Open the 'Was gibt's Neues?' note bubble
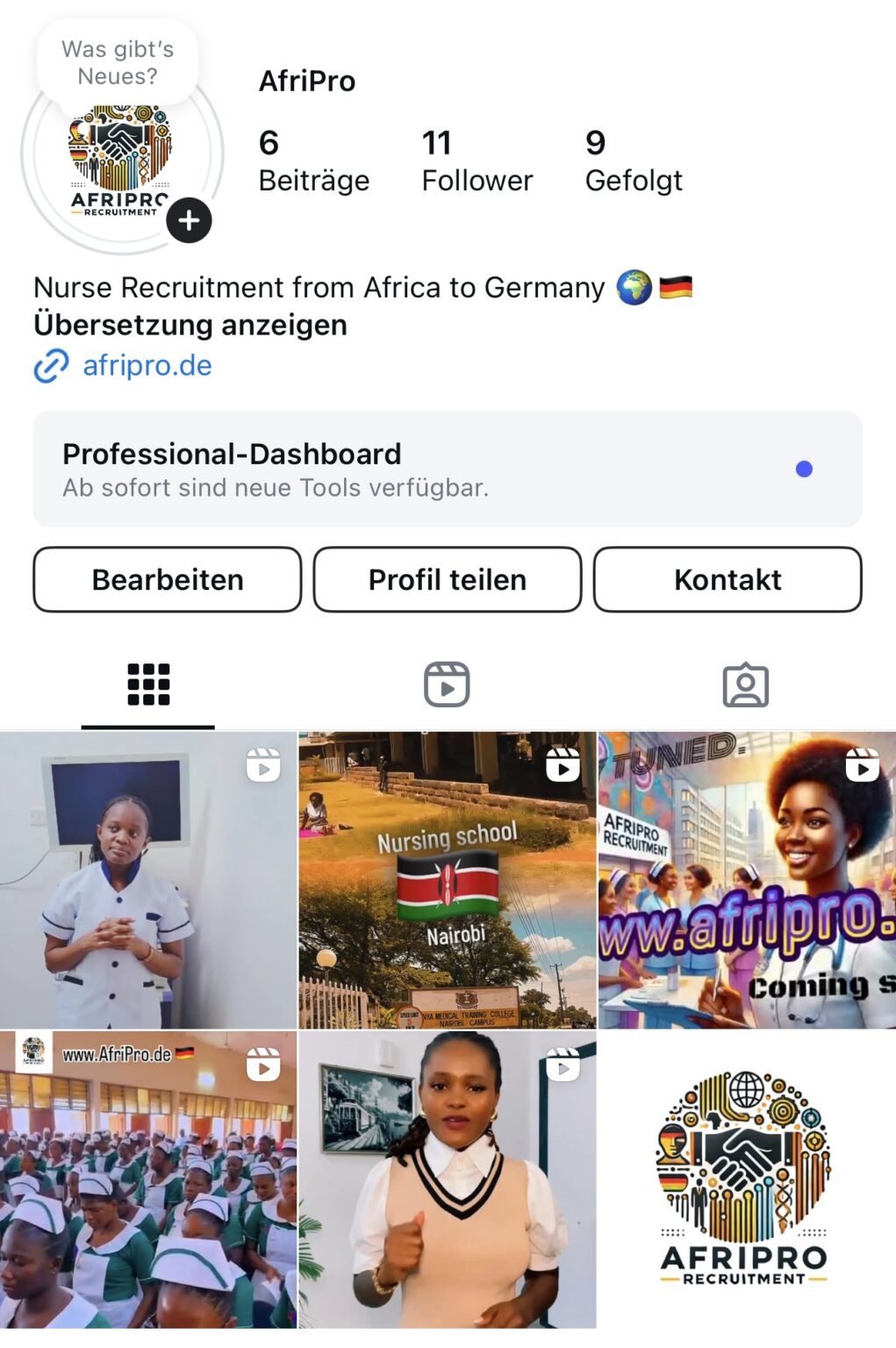The height and width of the screenshot is (1348, 896). [x=117, y=61]
